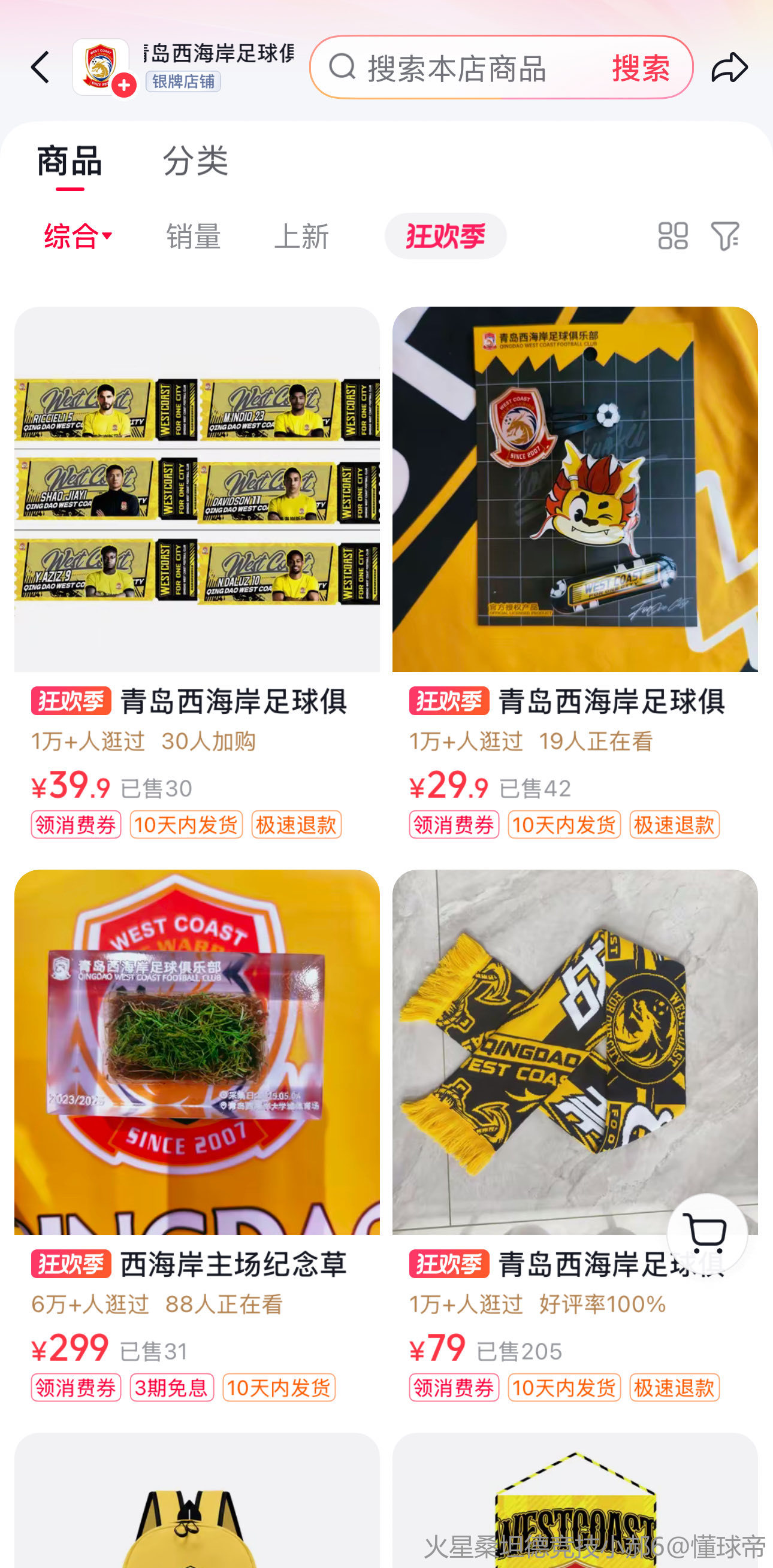The image size is (773, 1568).
Task: Go back to the previous page
Action: pyautogui.click(x=40, y=68)
